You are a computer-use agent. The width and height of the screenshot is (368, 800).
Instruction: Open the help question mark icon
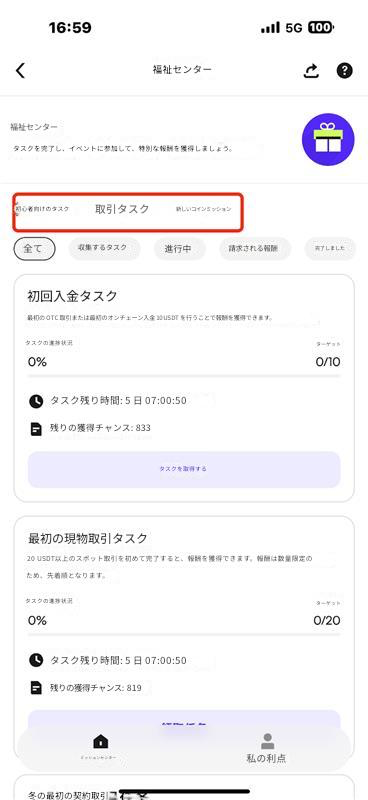345,70
